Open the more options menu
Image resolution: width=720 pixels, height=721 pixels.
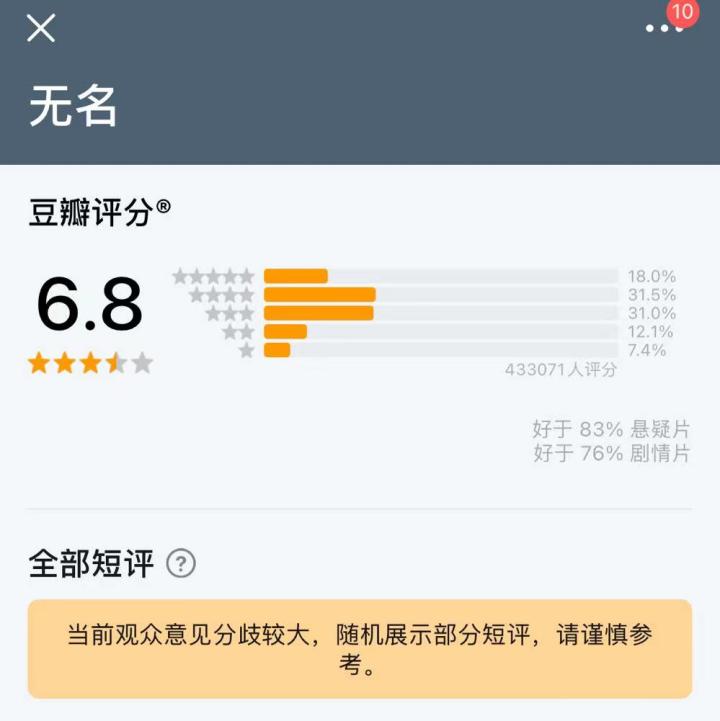click(663, 28)
